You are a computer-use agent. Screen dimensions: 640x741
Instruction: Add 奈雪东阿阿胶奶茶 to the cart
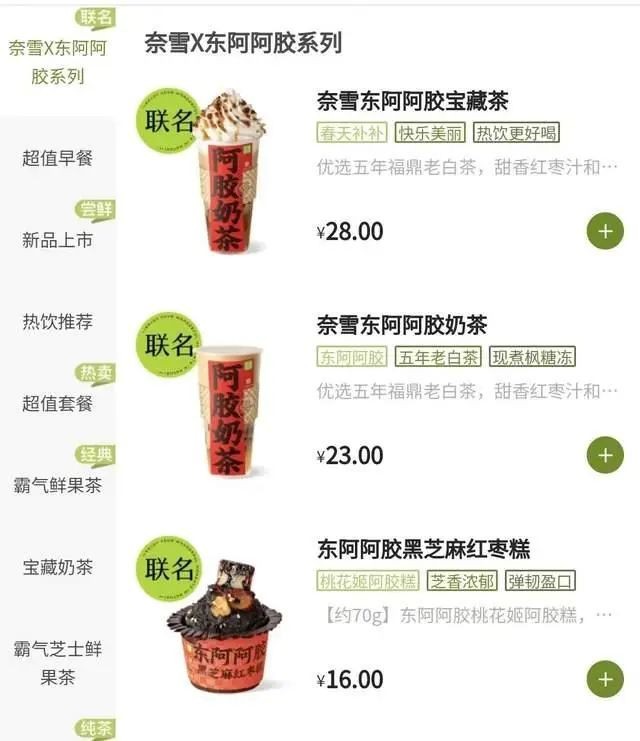pyautogui.click(x=604, y=455)
